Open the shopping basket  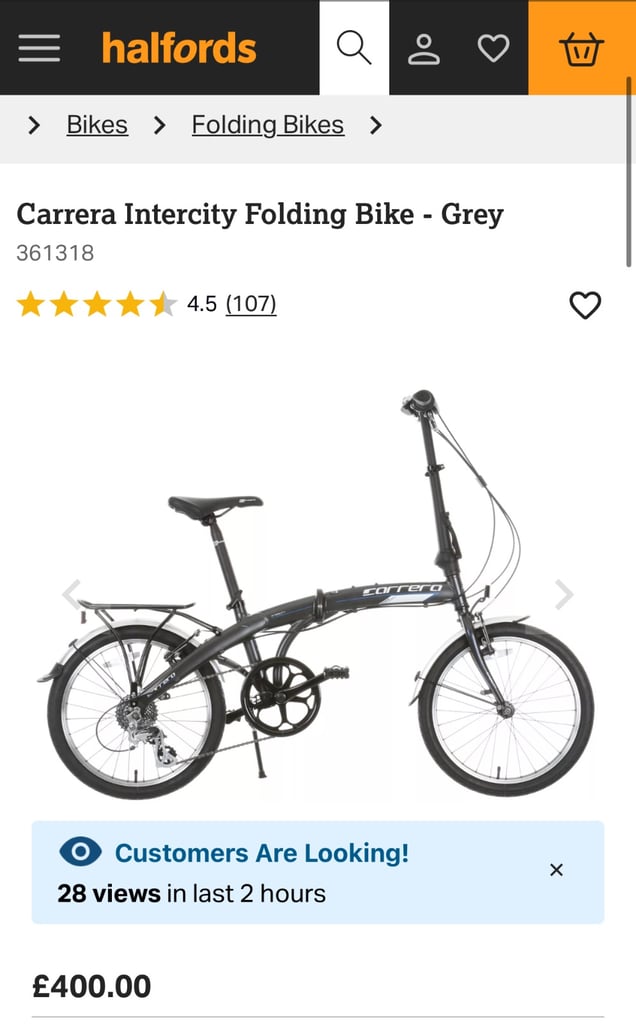coord(580,49)
